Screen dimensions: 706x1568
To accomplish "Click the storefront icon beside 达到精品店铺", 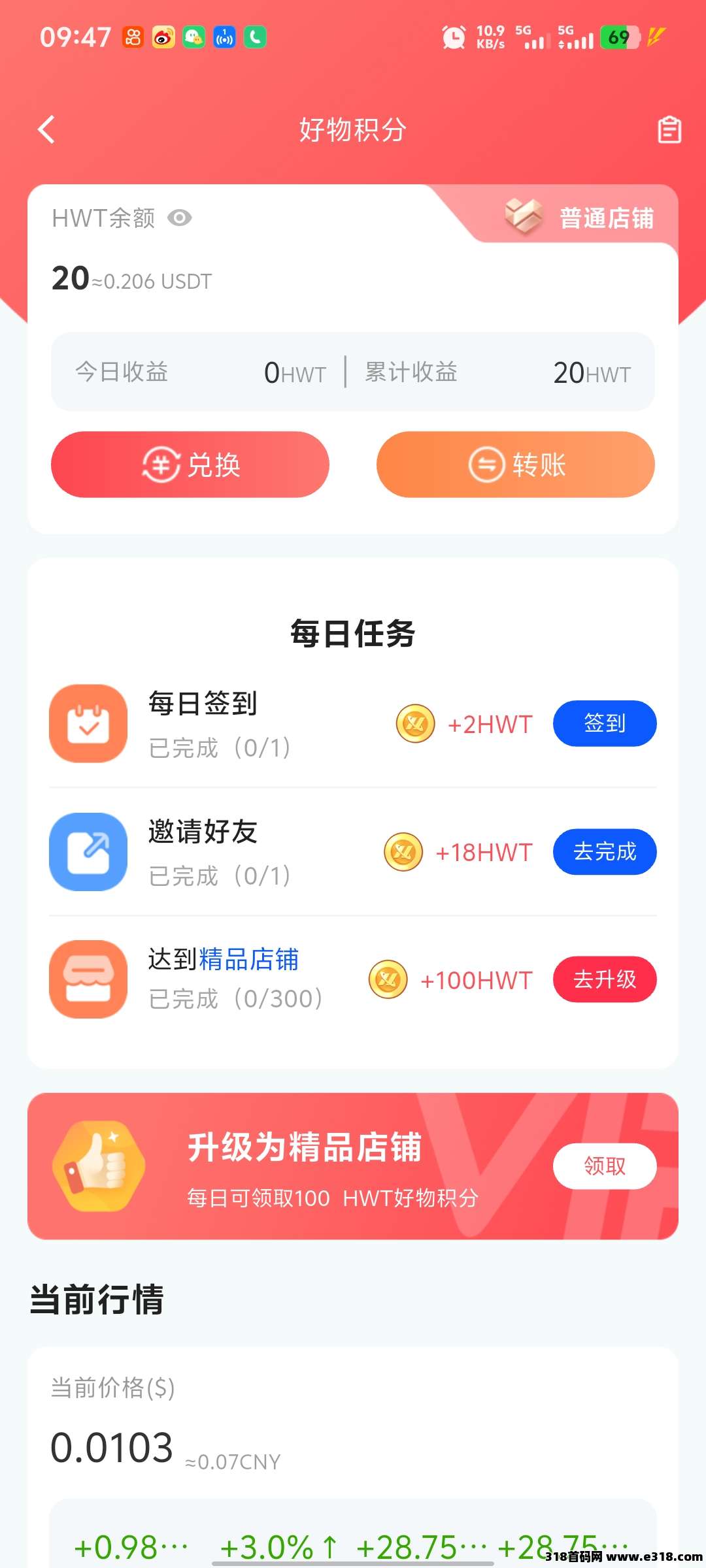I will click(x=88, y=978).
